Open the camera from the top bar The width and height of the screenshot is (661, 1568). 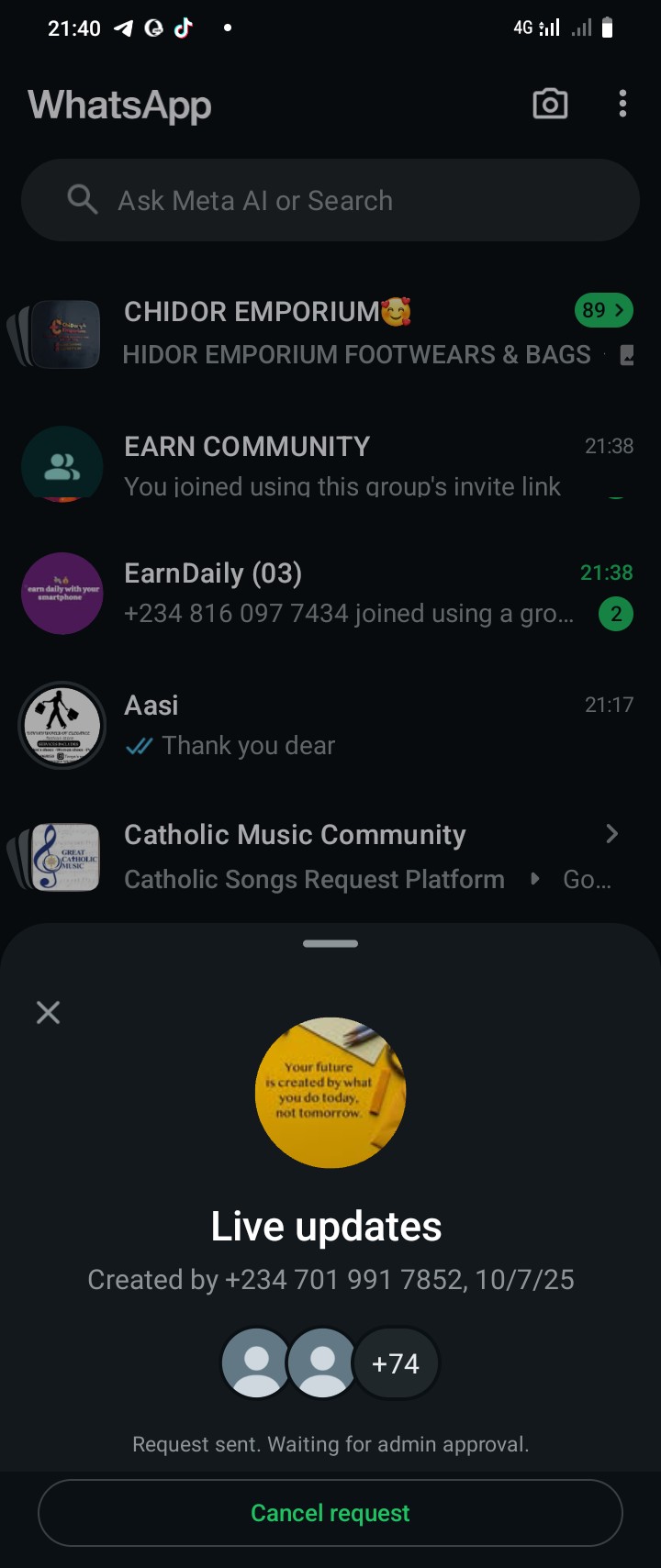550,105
